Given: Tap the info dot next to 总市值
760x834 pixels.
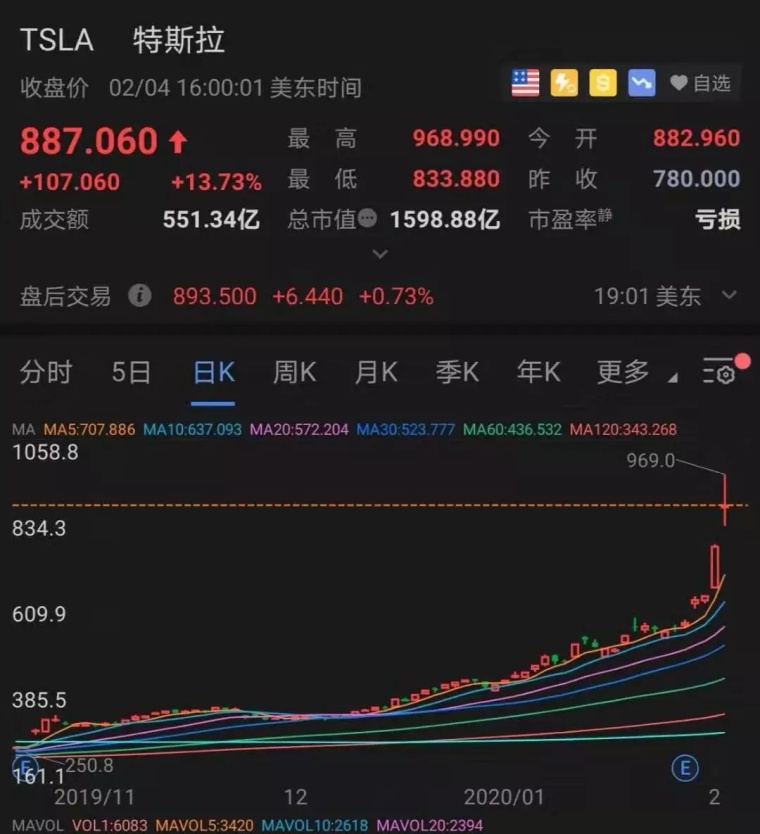Looking at the screenshot, I should 368,219.
